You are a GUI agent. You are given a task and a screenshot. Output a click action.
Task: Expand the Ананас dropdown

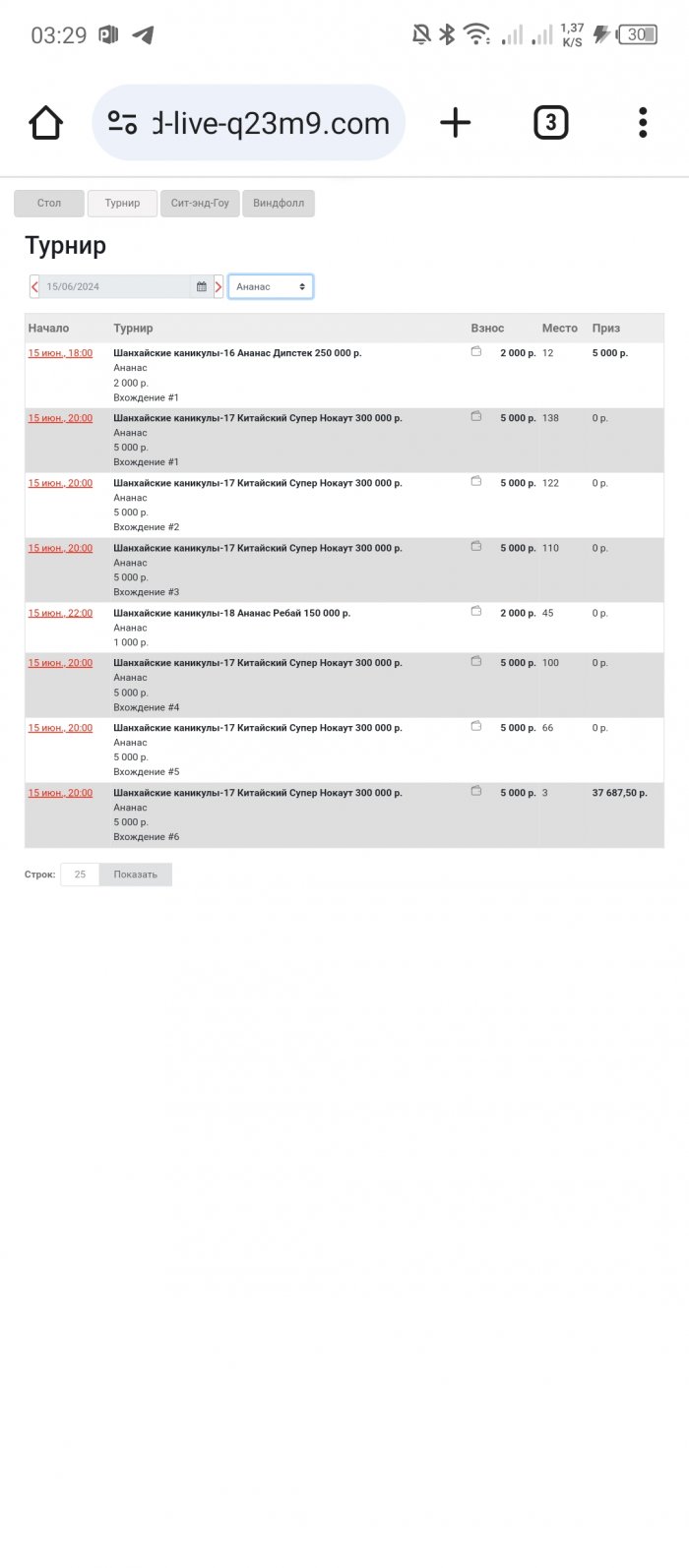click(x=271, y=287)
